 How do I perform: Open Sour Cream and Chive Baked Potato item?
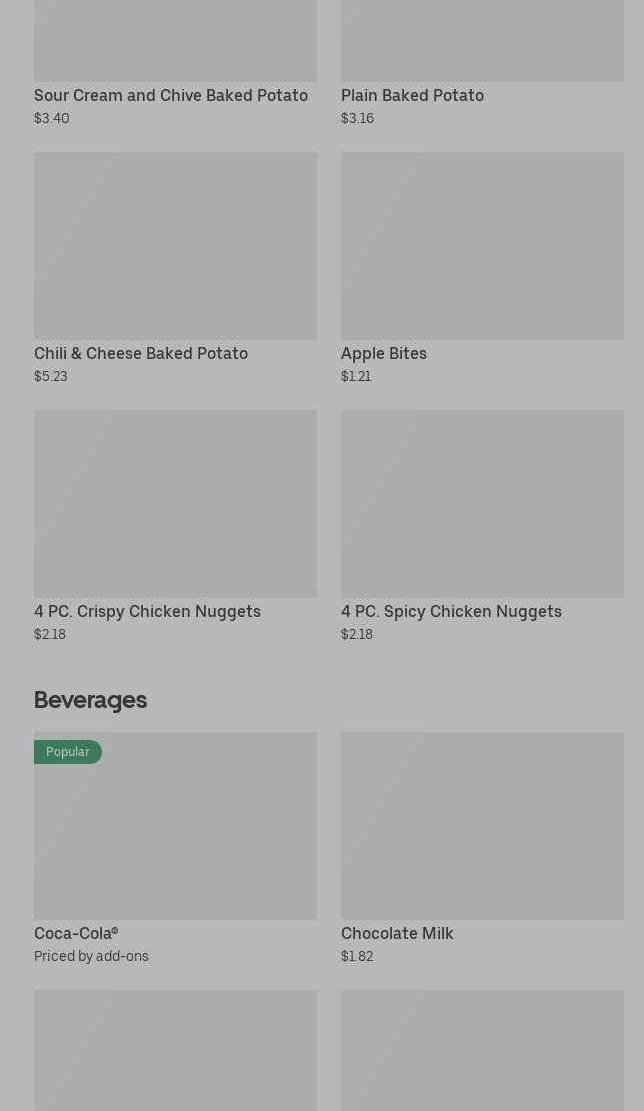[x=175, y=60]
